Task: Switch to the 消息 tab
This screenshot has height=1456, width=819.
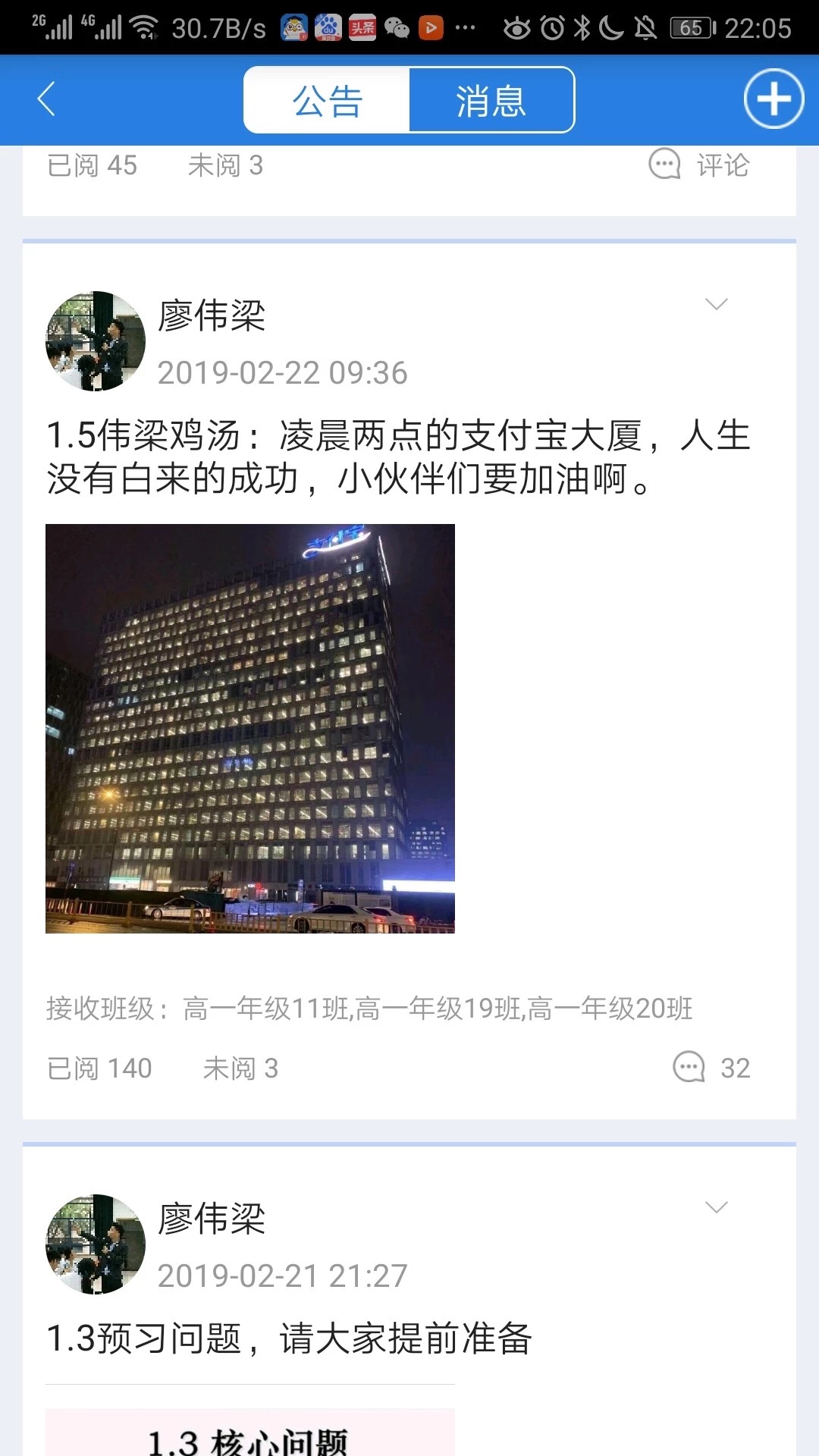Action: tap(491, 100)
